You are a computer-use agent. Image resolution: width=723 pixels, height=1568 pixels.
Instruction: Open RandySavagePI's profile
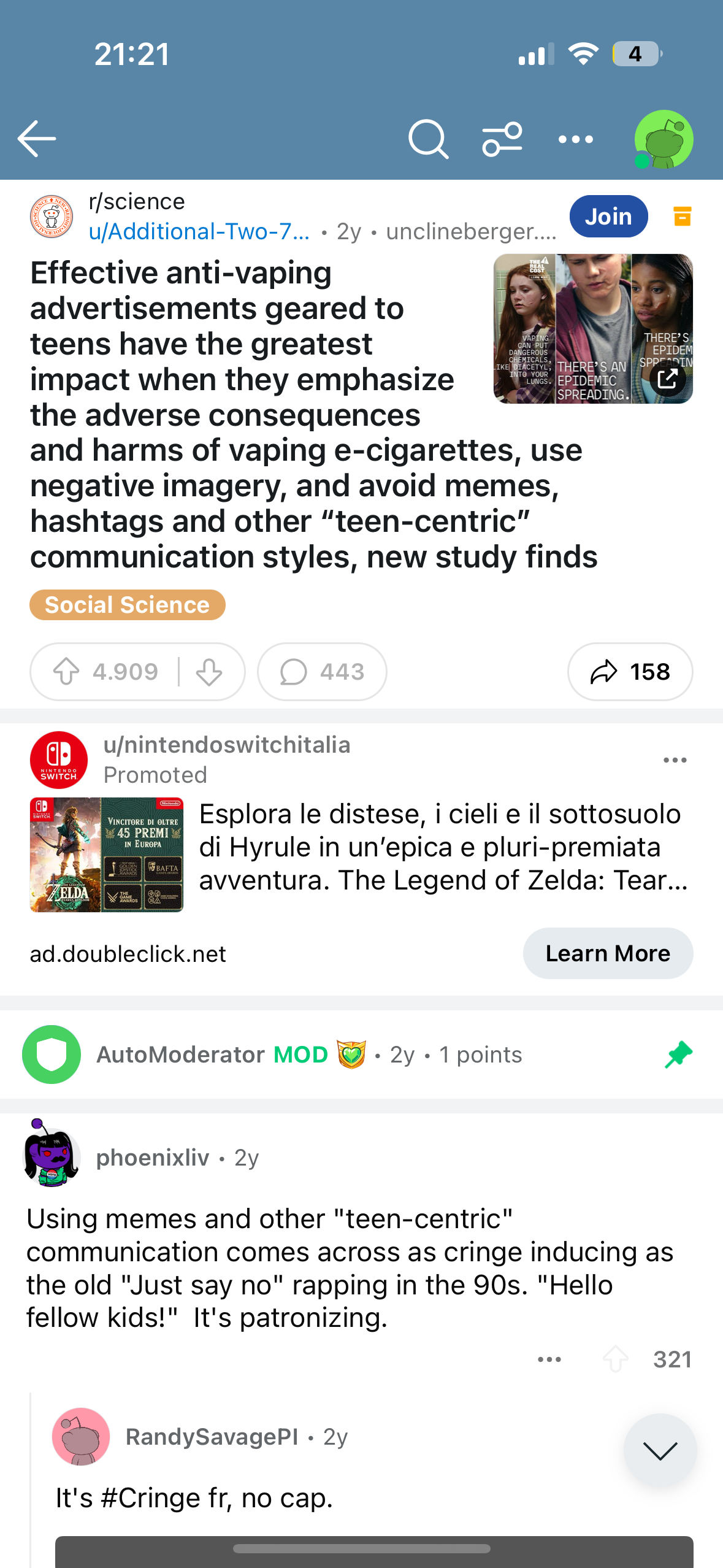click(211, 1437)
